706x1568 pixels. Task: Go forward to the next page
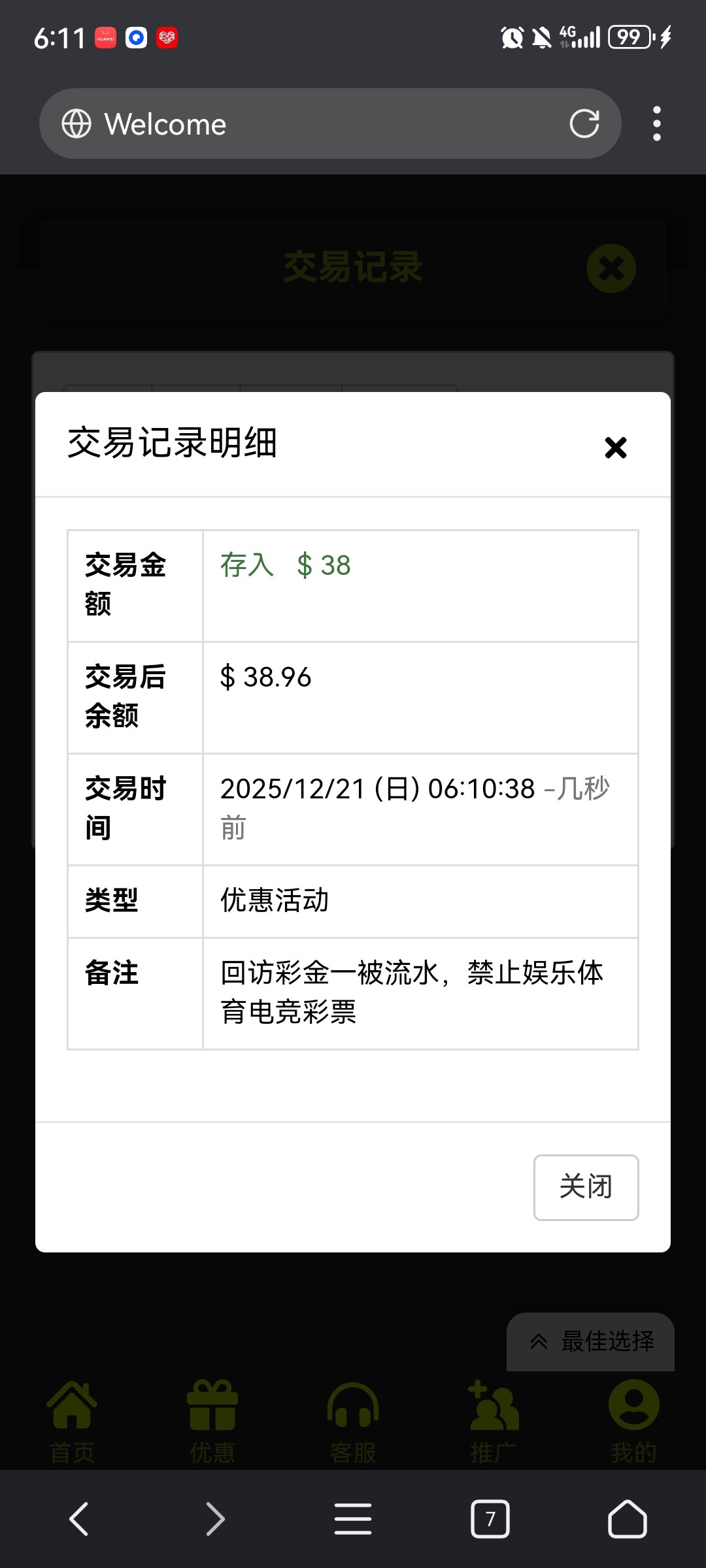tap(215, 1518)
